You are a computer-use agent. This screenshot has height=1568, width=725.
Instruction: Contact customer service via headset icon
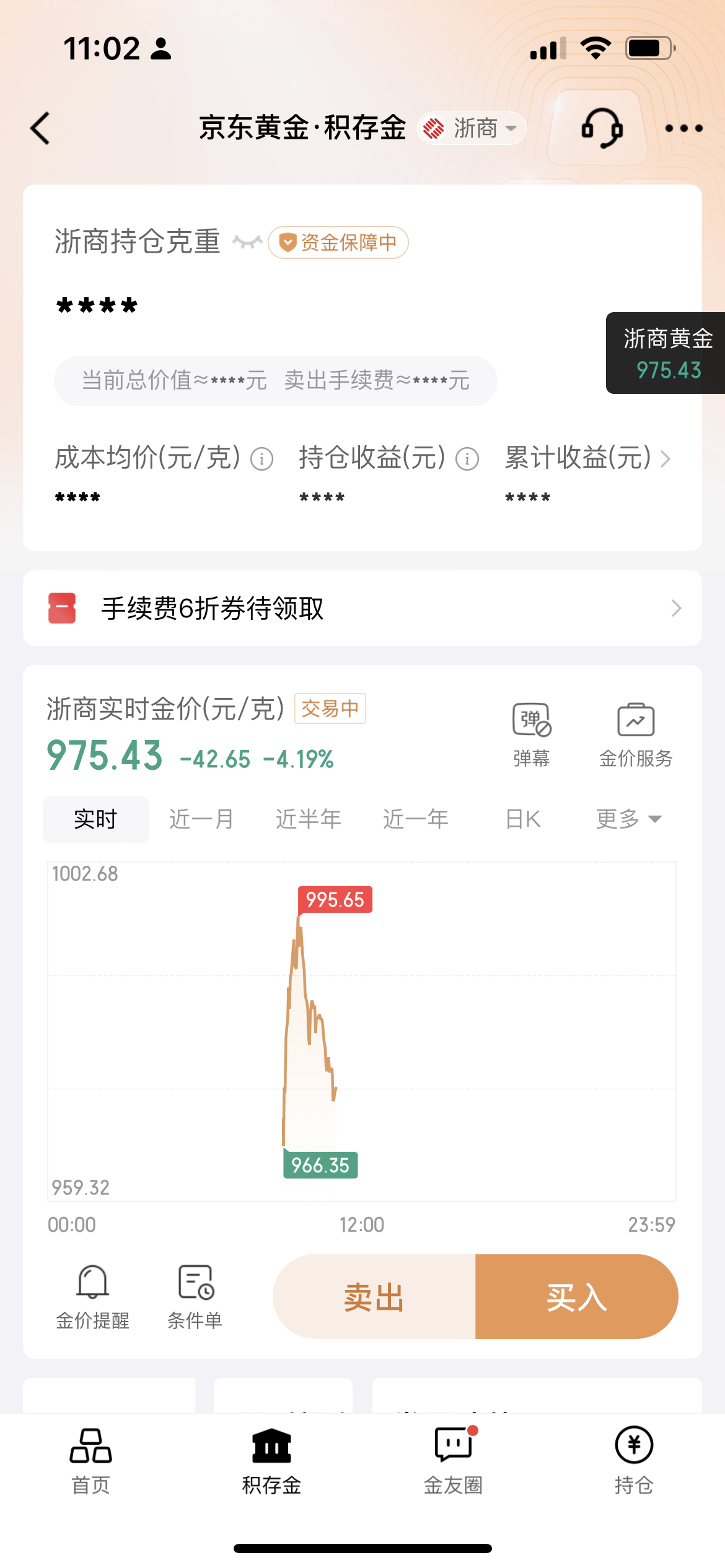tap(601, 129)
